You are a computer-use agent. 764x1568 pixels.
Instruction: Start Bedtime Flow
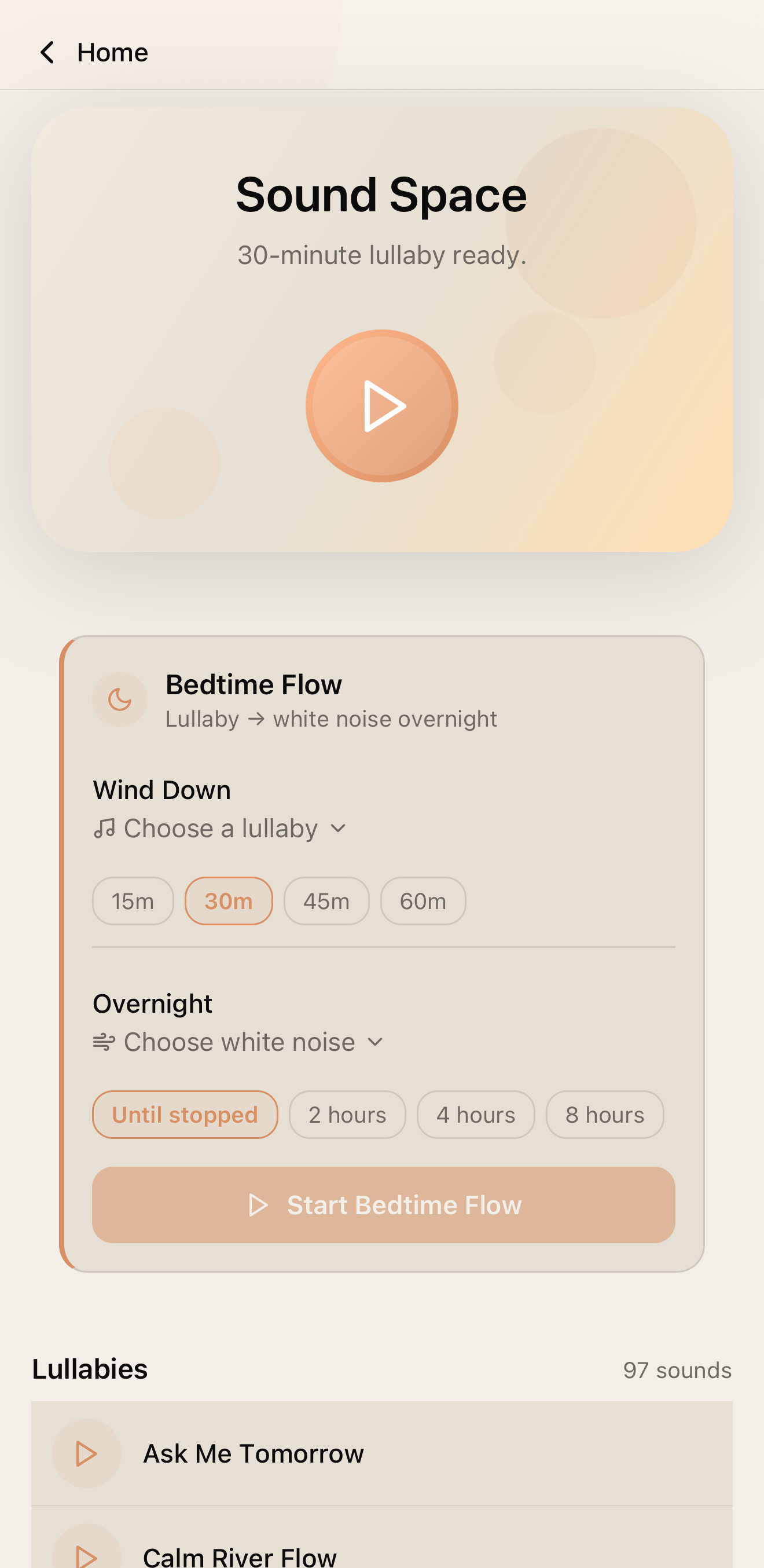pos(383,1204)
